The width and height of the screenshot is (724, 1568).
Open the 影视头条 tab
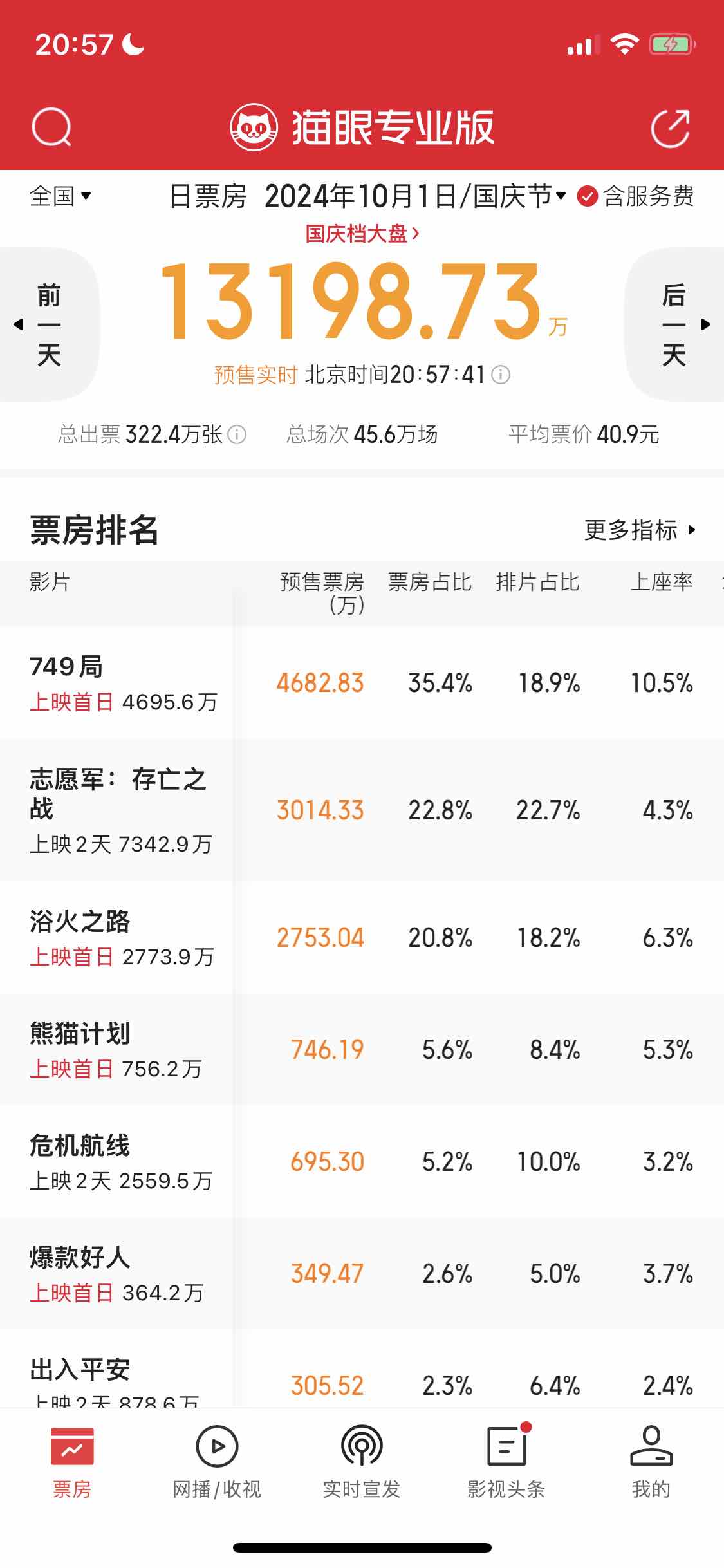tap(506, 1461)
